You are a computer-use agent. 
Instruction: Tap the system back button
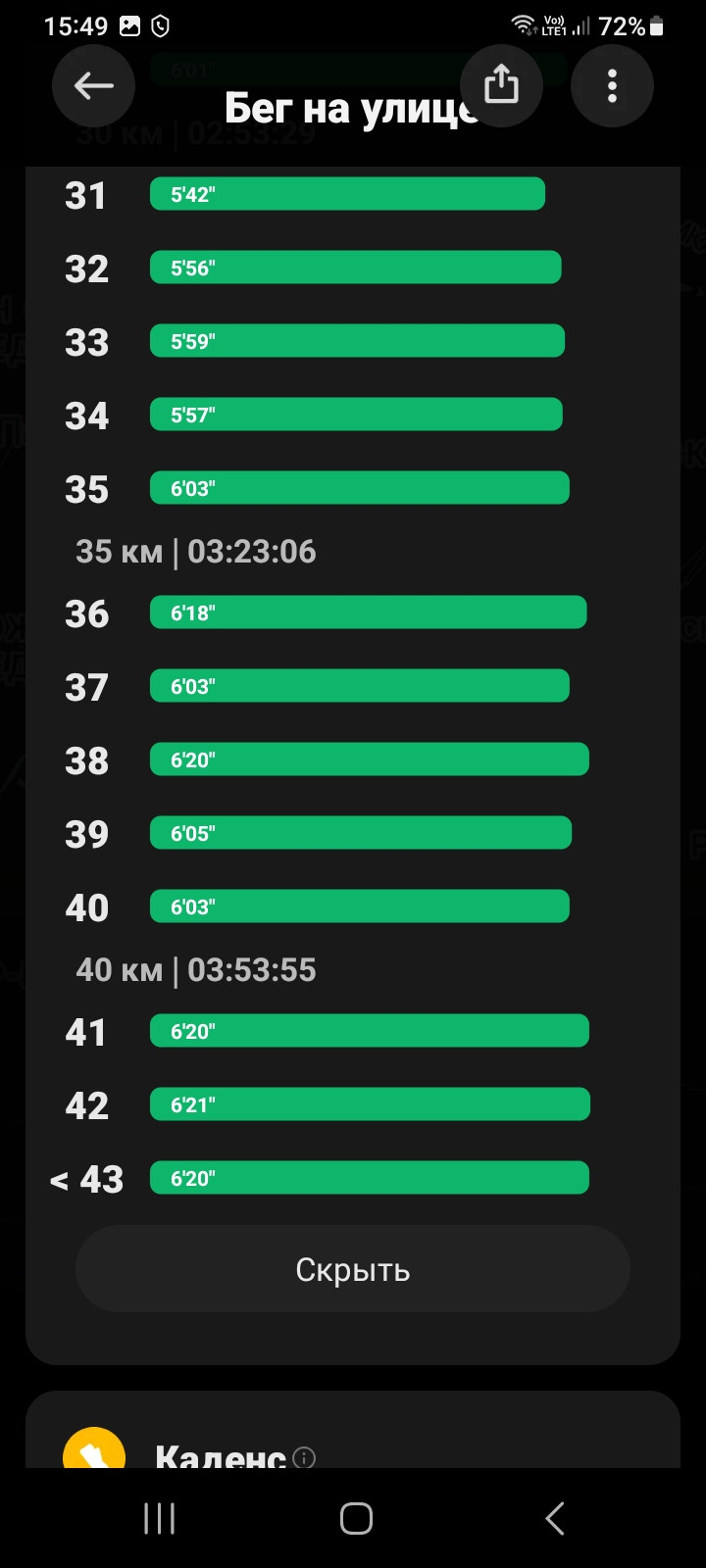[554, 1518]
